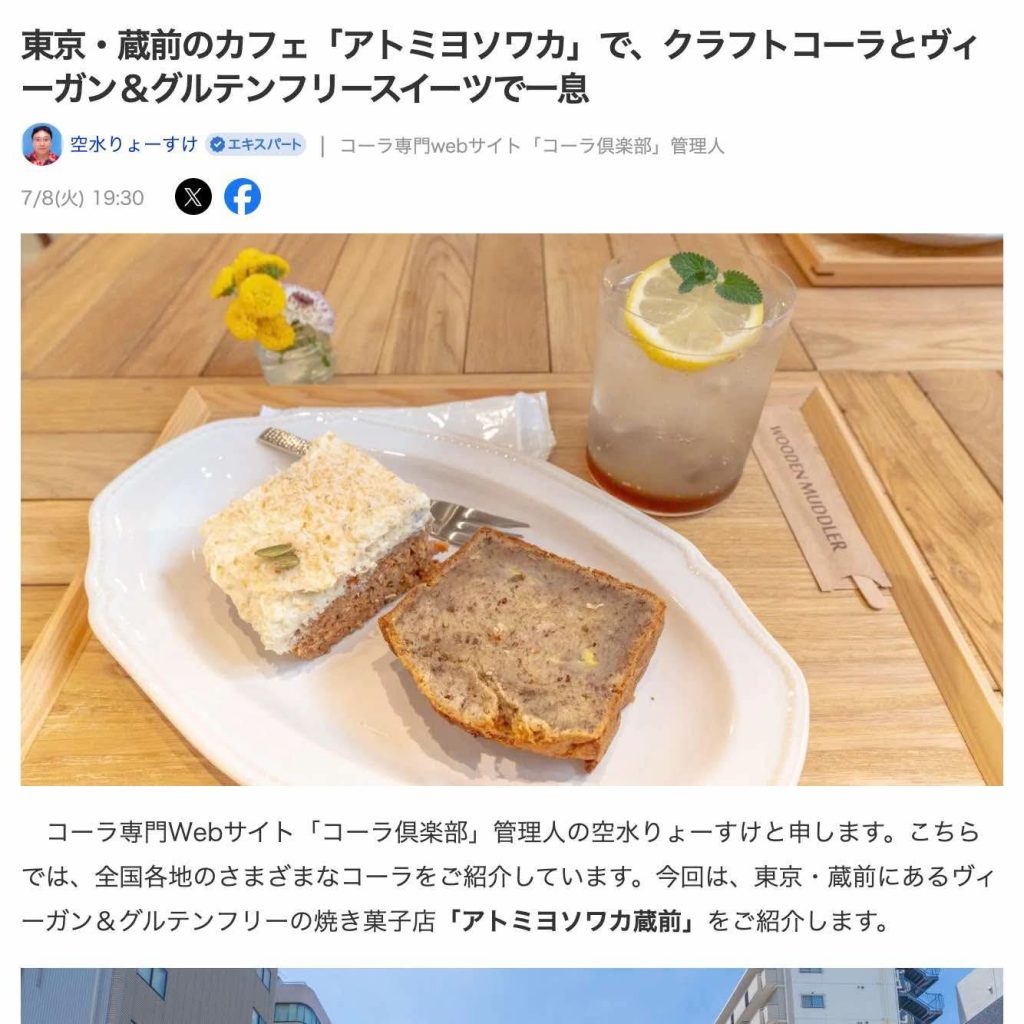Share the article on Facebook
The width and height of the screenshot is (1024, 1024).
click(242, 197)
